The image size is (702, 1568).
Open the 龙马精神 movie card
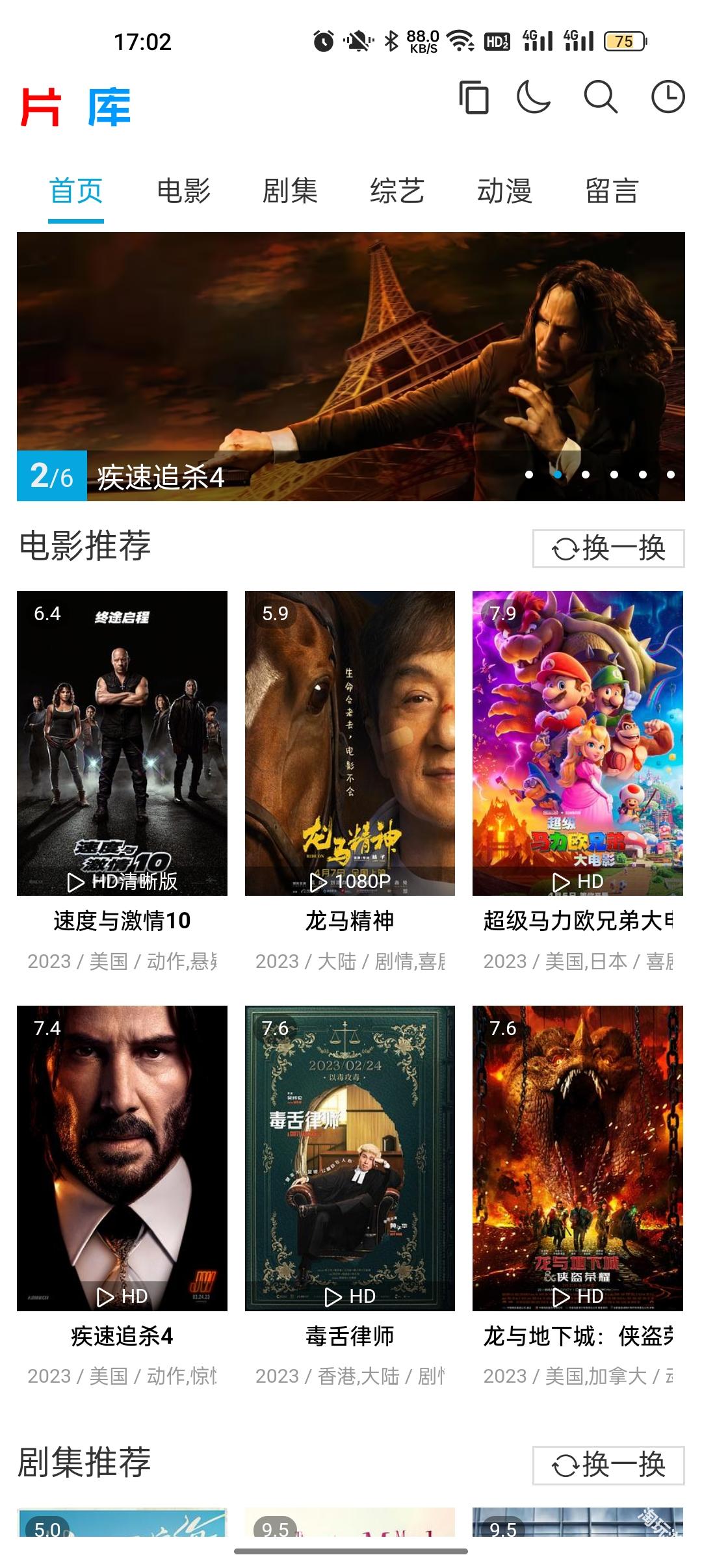coord(350,743)
